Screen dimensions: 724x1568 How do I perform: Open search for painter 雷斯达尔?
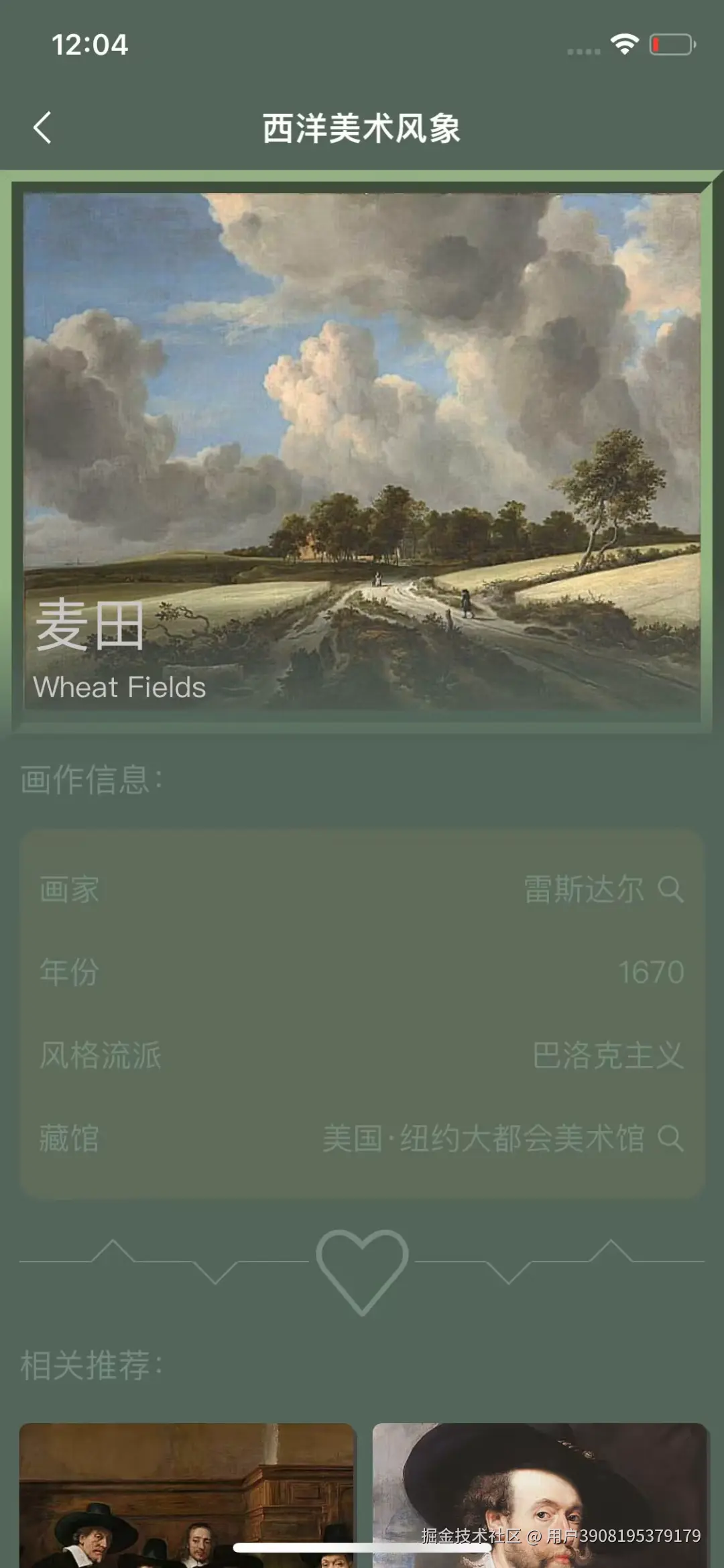pyautogui.click(x=671, y=890)
